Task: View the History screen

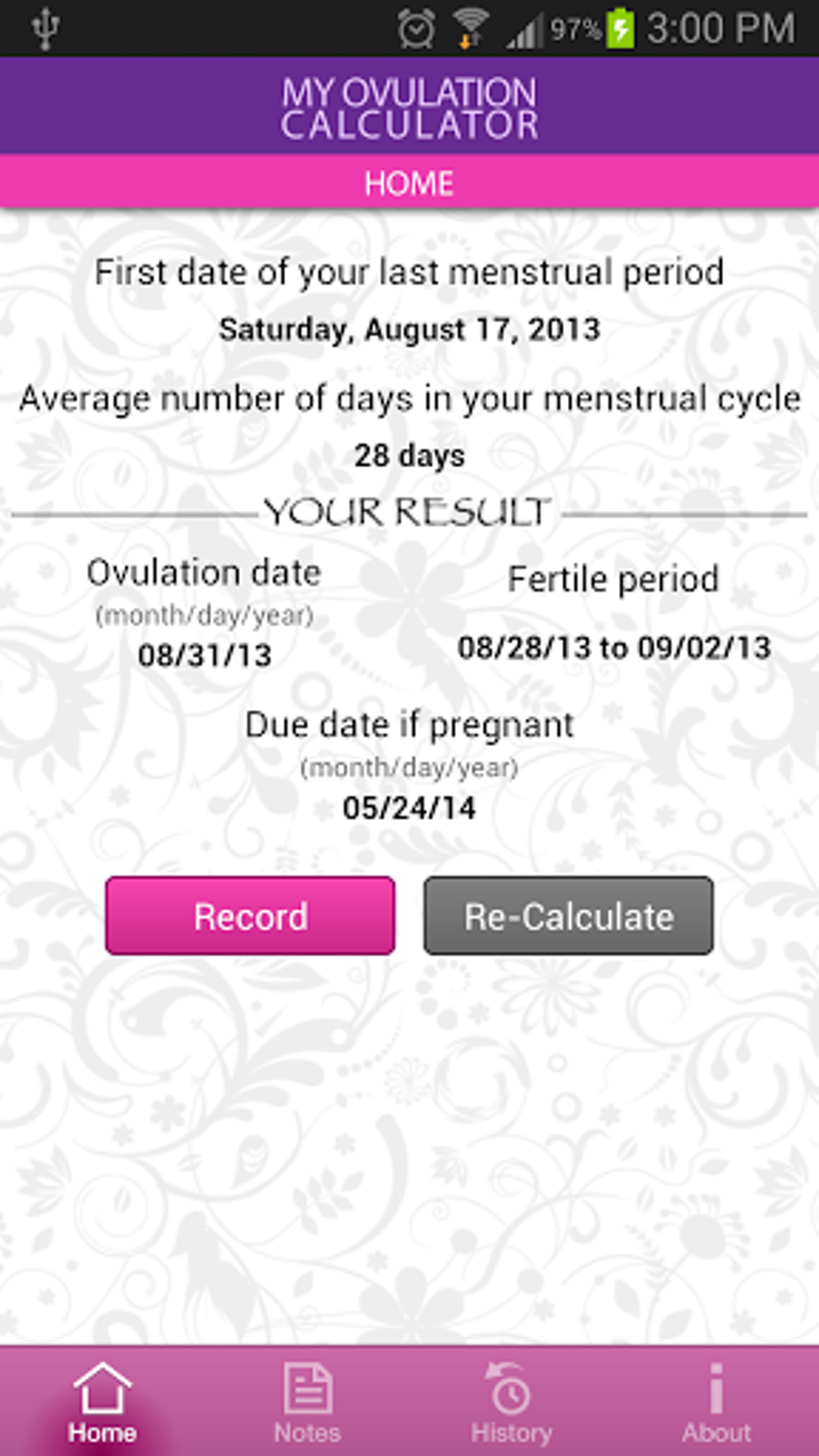Action: click(x=511, y=1401)
